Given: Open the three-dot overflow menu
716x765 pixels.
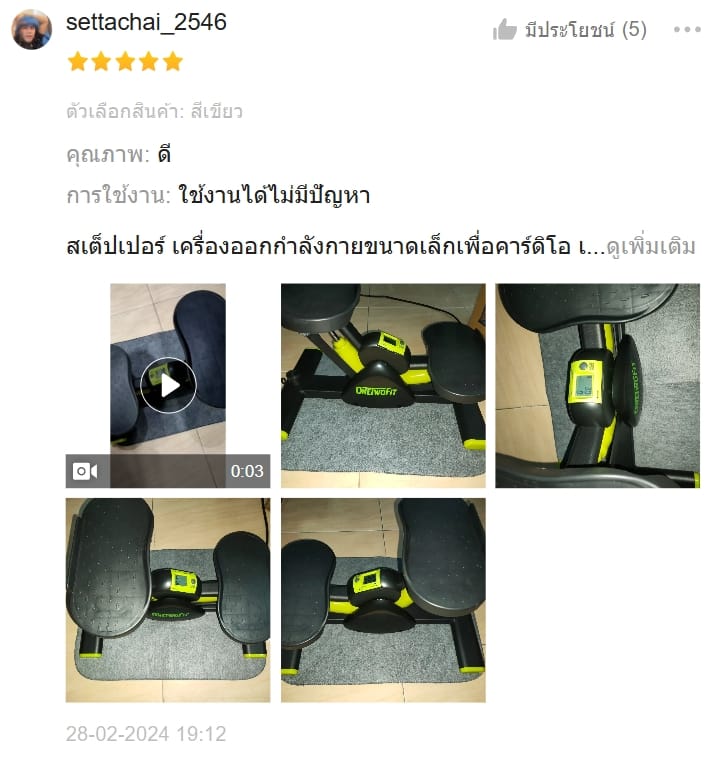Looking at the screenshot, I should [687, 30].
